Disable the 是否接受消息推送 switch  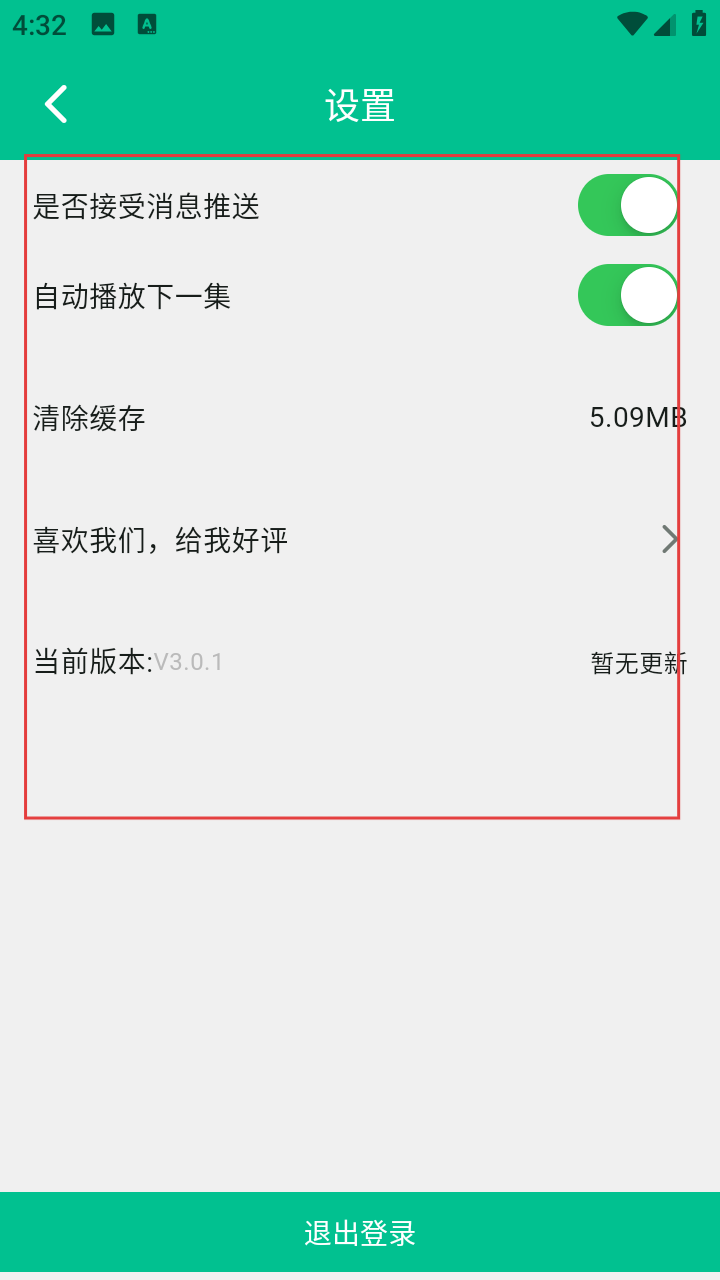click(627, 206)
